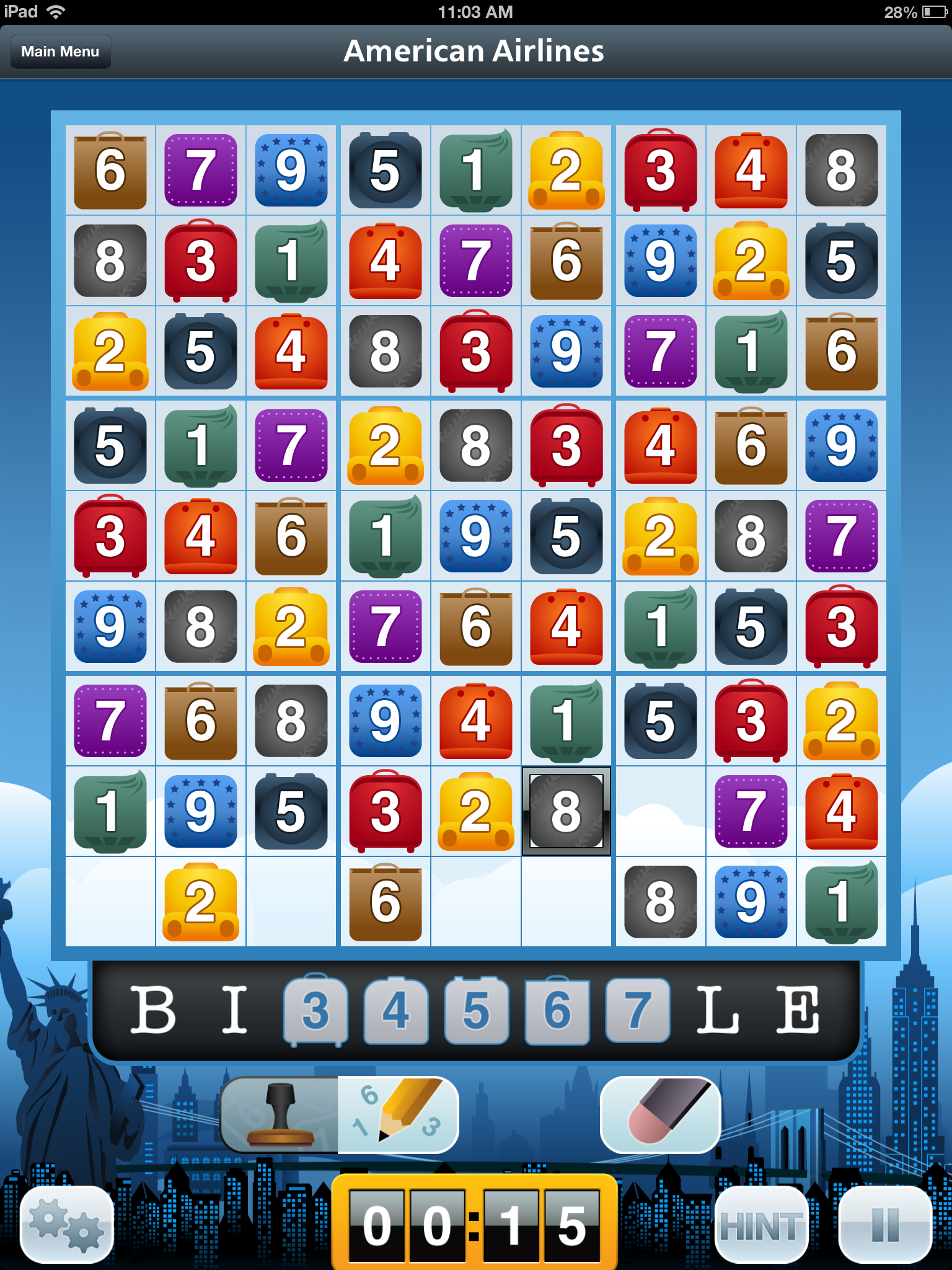Pick number 3 from the number bar
This screenshot has width=952, height=1270.
pos(315,1011)
